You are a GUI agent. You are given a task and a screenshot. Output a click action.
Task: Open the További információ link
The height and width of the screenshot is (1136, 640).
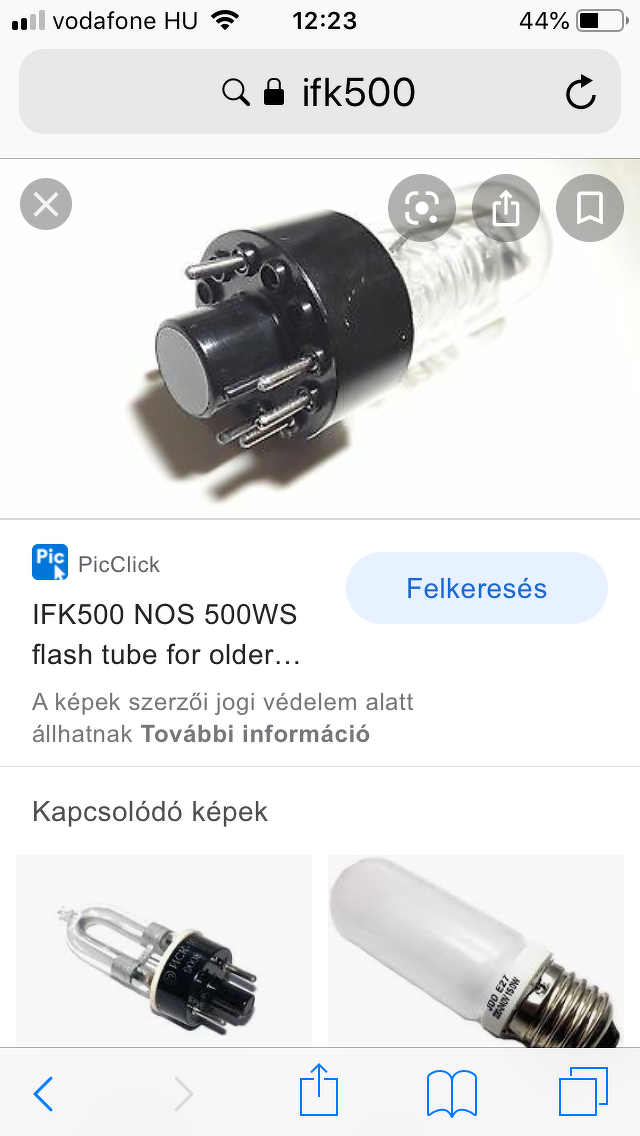tap(255, 734)
